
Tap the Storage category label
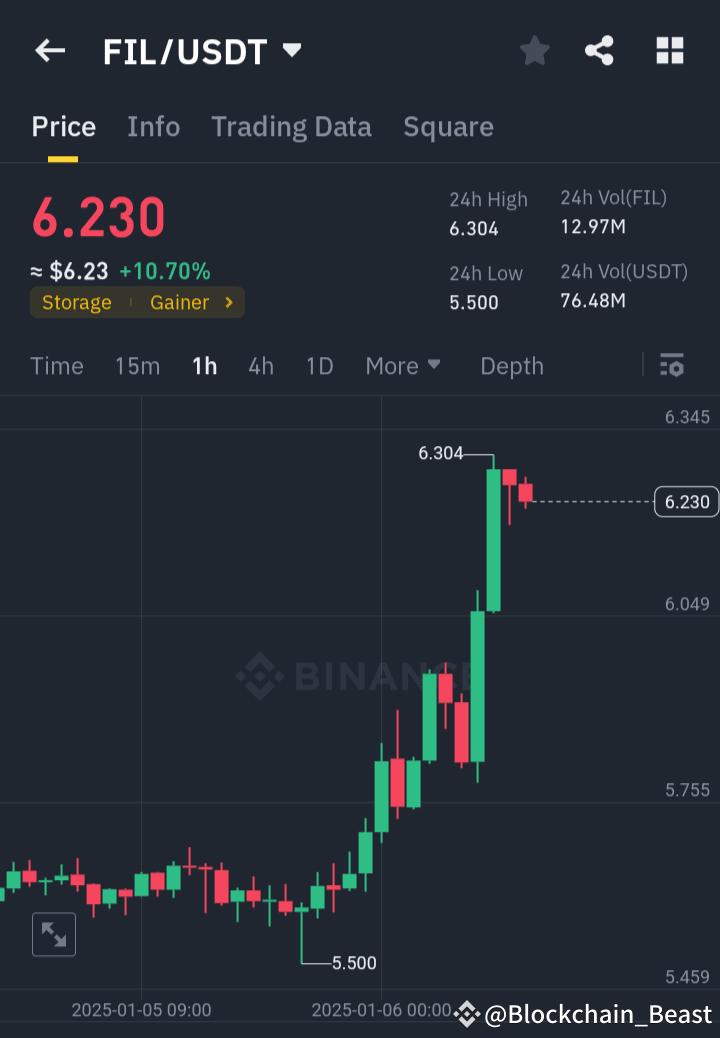point(77,302)
